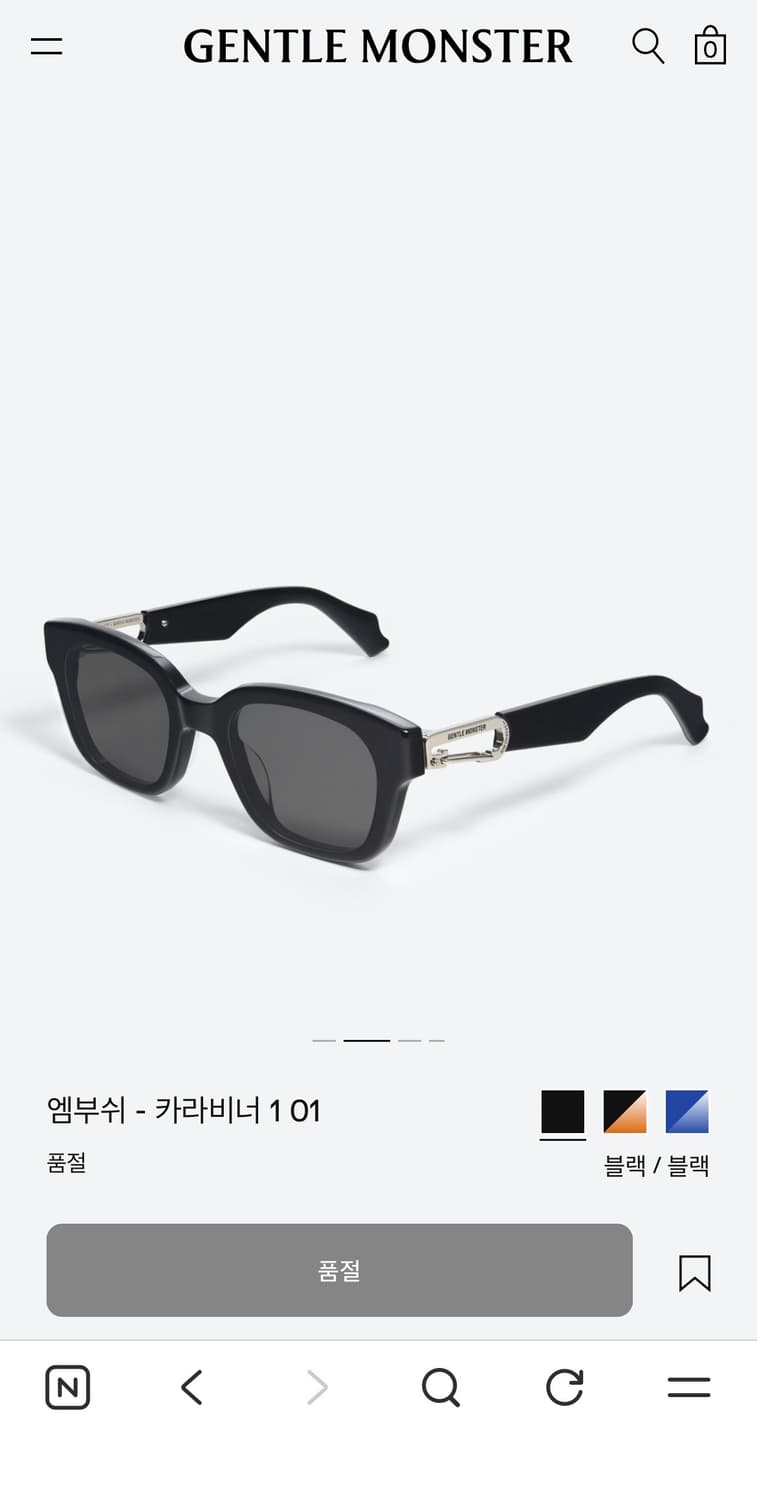Open the GENTLE MONSTER logo link
Image resolution: width=757 pixels, height=1500 pixels.
pos(378,46)
